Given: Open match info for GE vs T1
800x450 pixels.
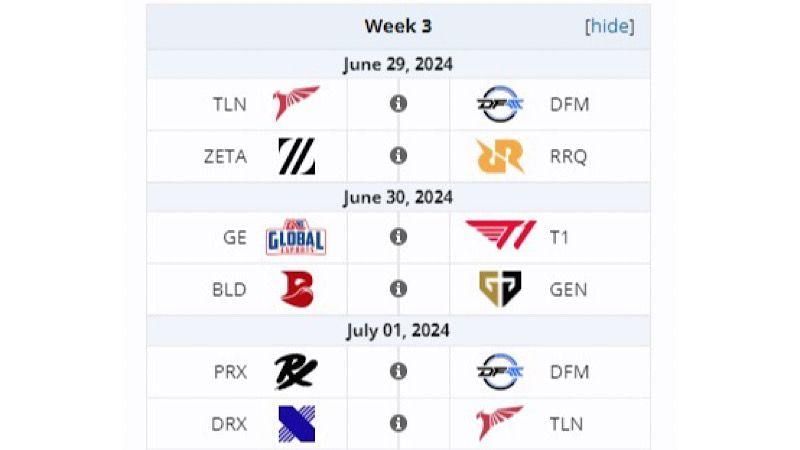Looking at the screenshot, I should point(398,237).
